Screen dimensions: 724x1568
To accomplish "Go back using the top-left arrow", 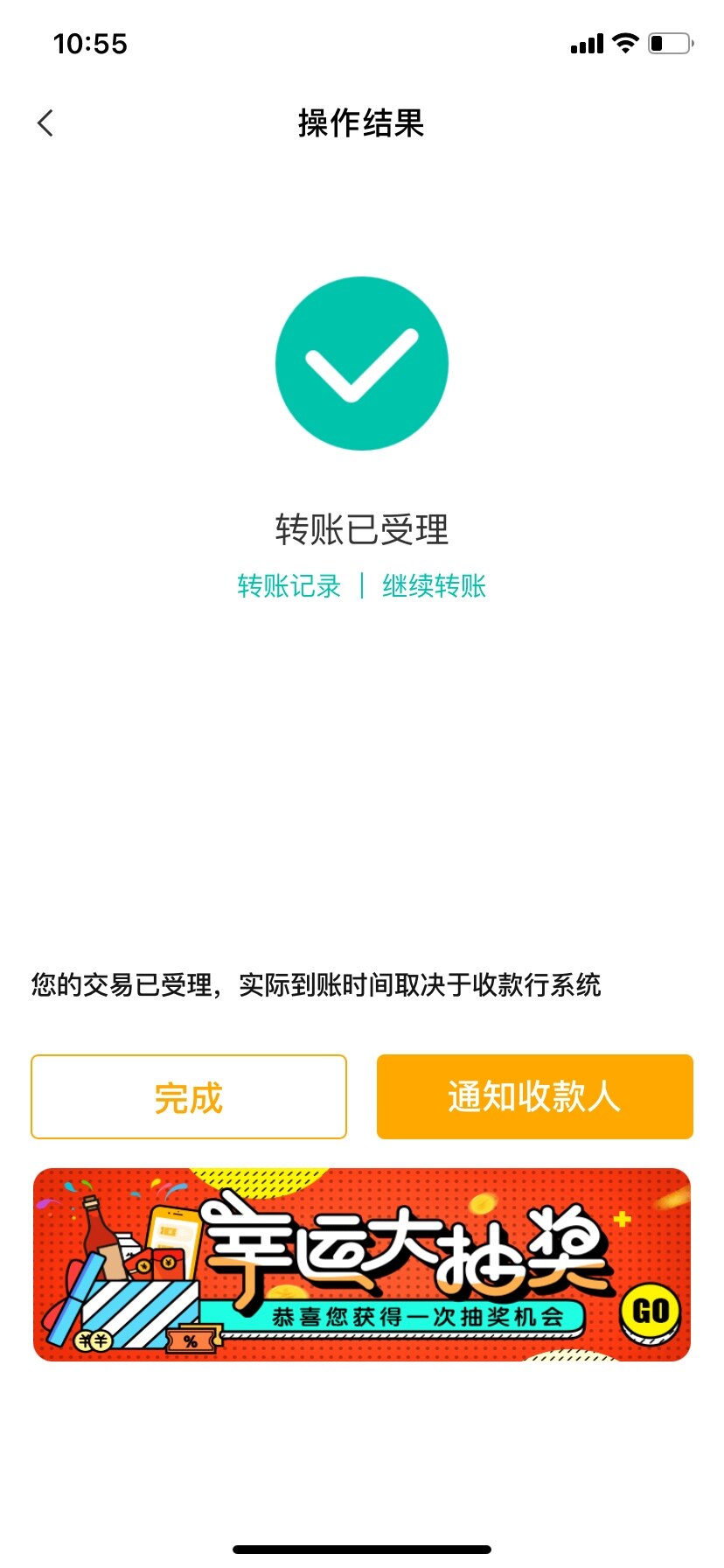I will click(x=46, y=123).
